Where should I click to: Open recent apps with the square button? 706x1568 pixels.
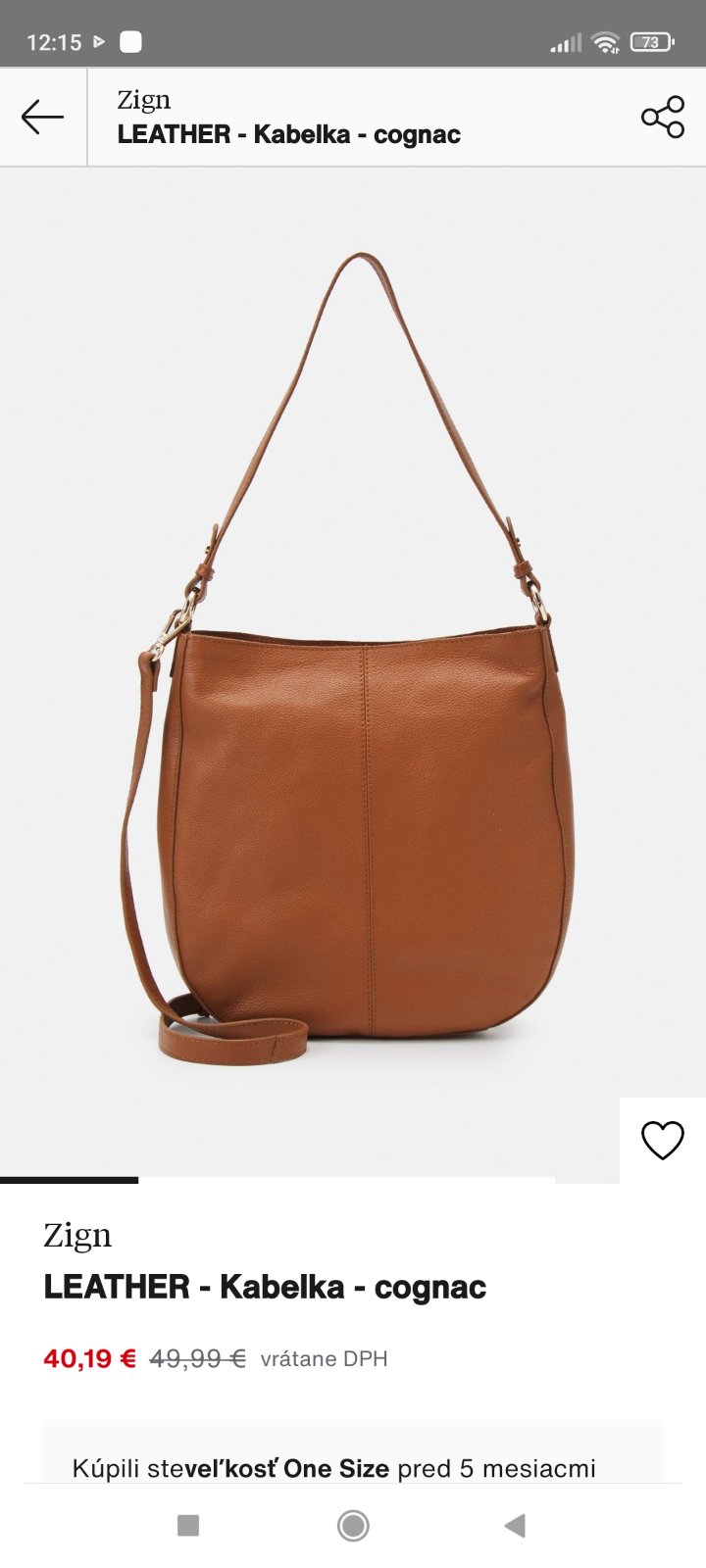[x=188, y=1525]
